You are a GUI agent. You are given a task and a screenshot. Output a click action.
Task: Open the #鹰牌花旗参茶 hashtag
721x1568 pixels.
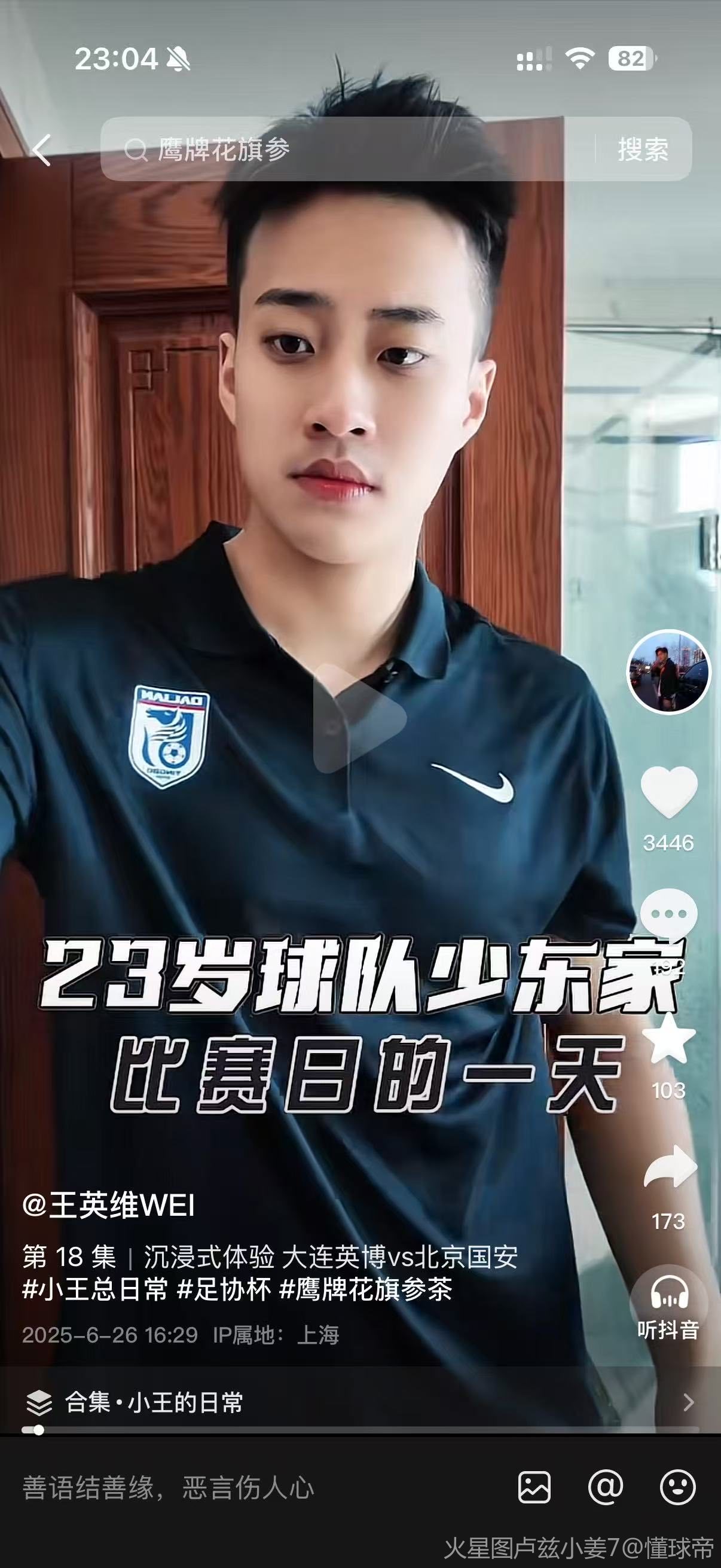(365, 1289)
